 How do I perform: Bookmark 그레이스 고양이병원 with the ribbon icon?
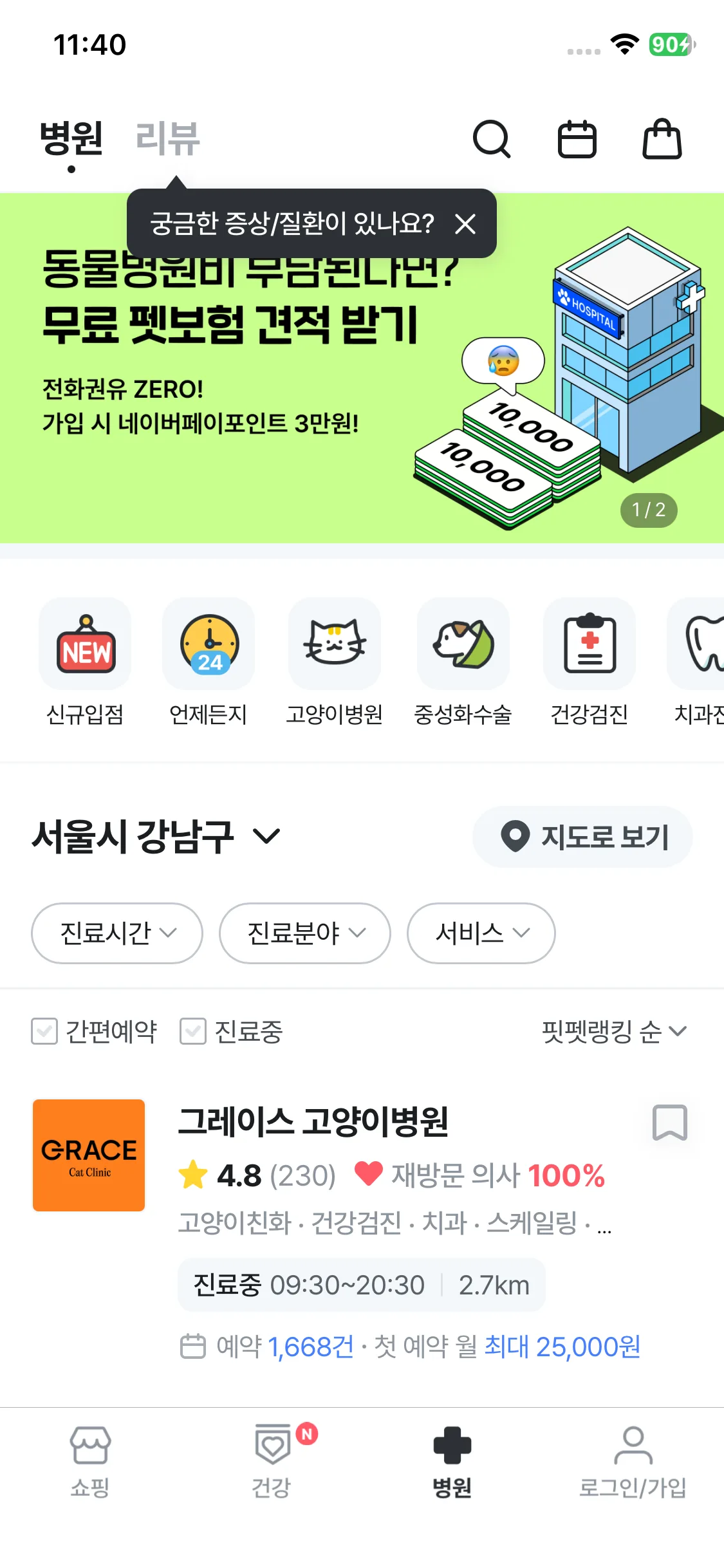click(x=669, y=1123)
